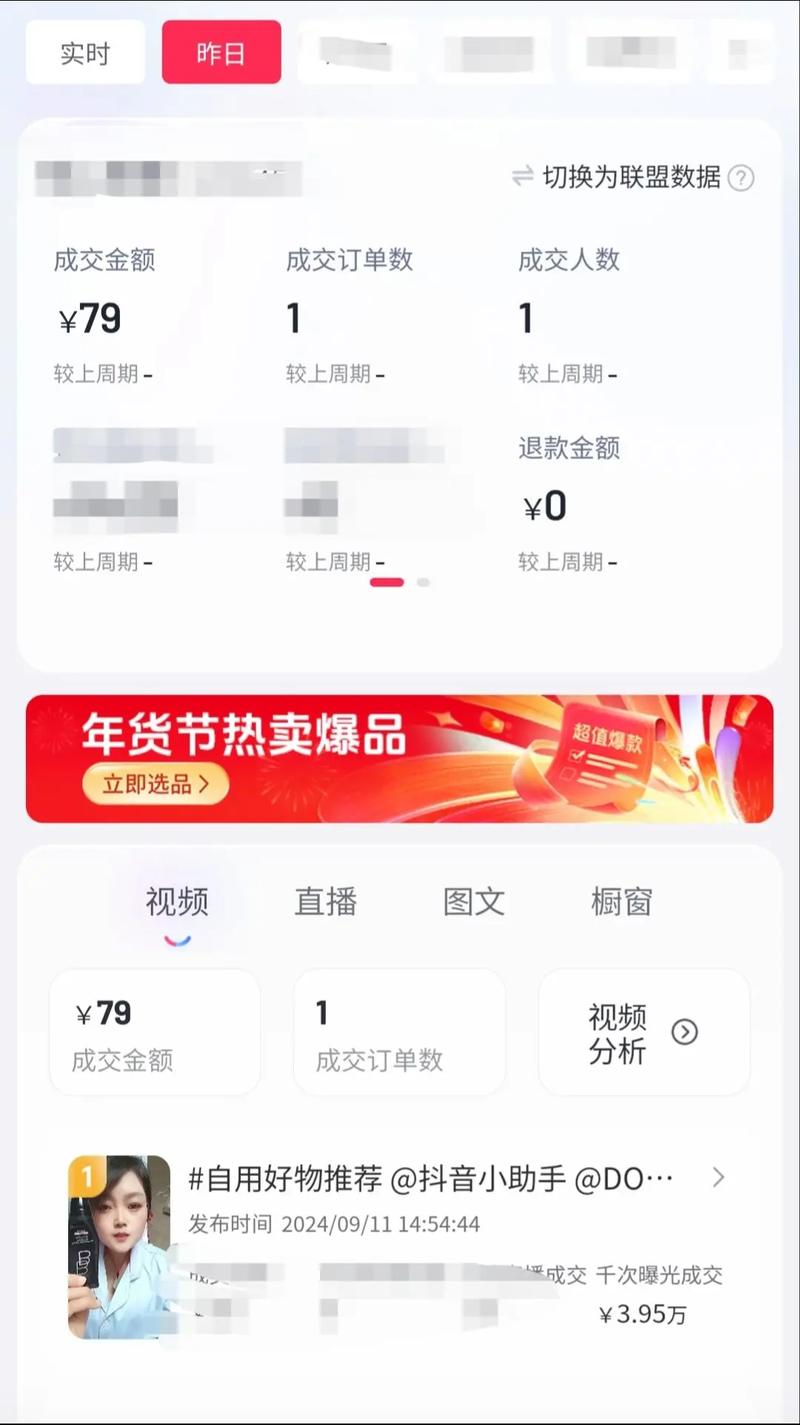Click the circular arrow icon in 视频分析 card

[684, 1033]
